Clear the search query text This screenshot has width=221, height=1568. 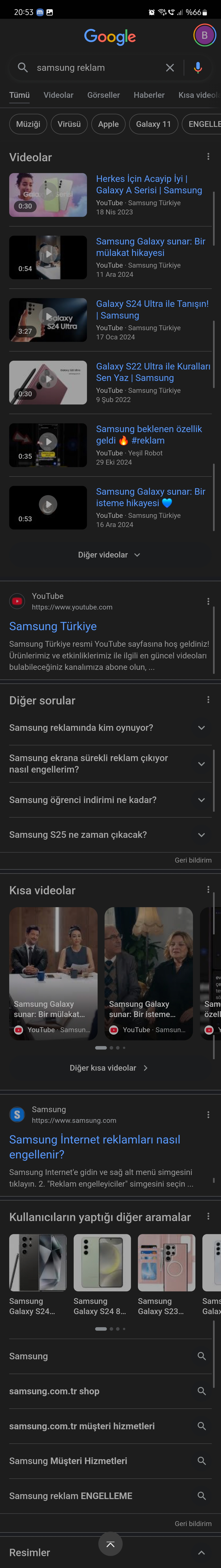[x=170, y=68]
